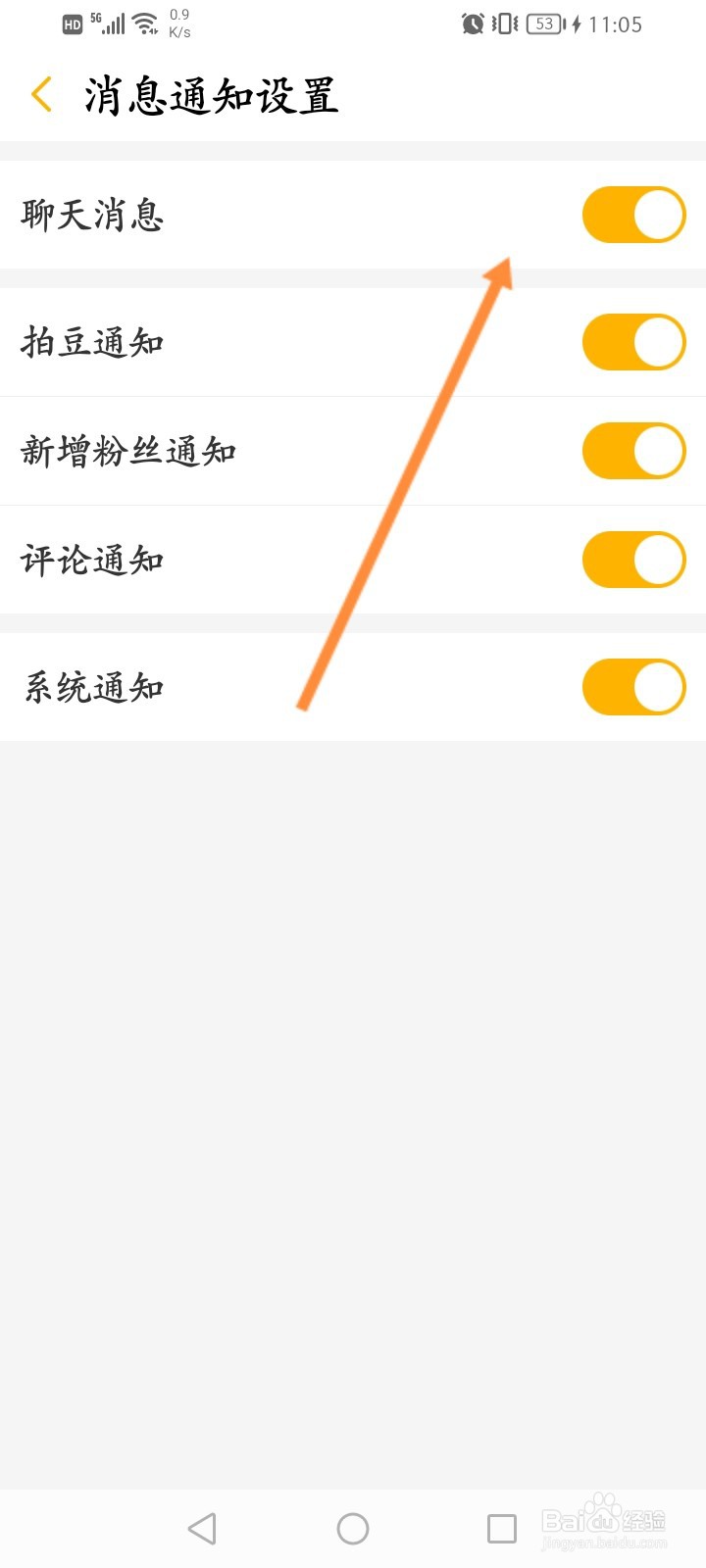Tap the back arrow to exit notification settings
This screenshot has width=706, height=1568.
coord(41,95)
